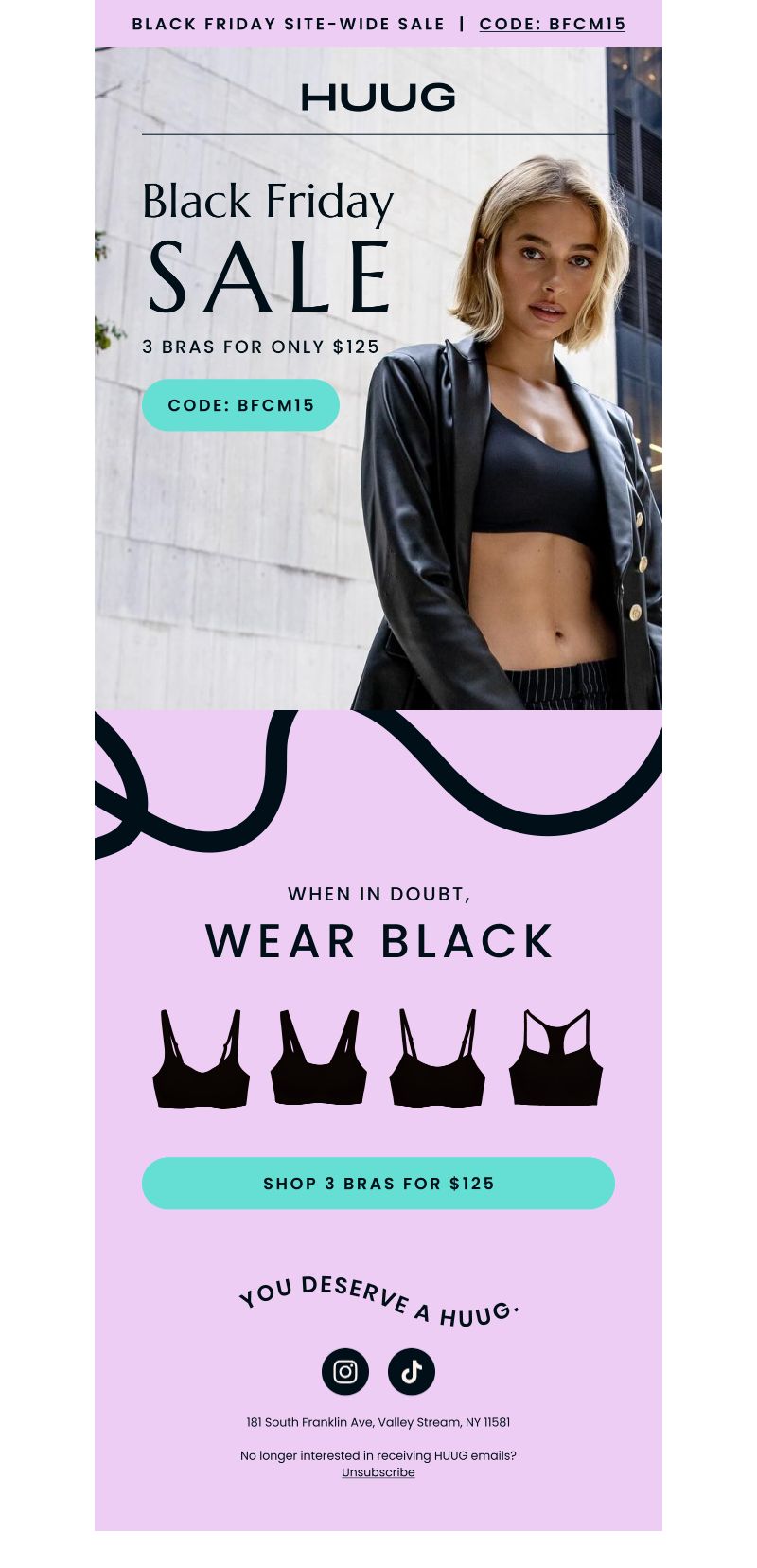Tap the teal CODE: BFCM15 button
Viewport: 757px width, 1568px height.
click(x=240, y=405)
